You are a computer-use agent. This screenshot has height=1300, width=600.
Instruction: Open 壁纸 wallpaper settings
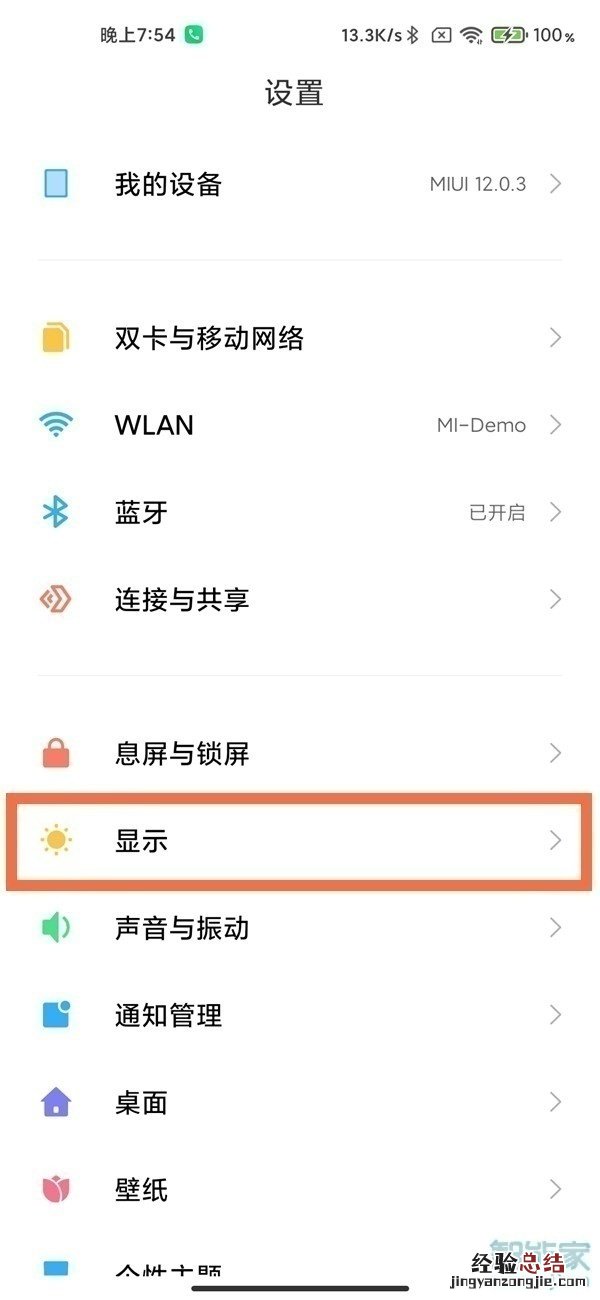point(300,1190)
